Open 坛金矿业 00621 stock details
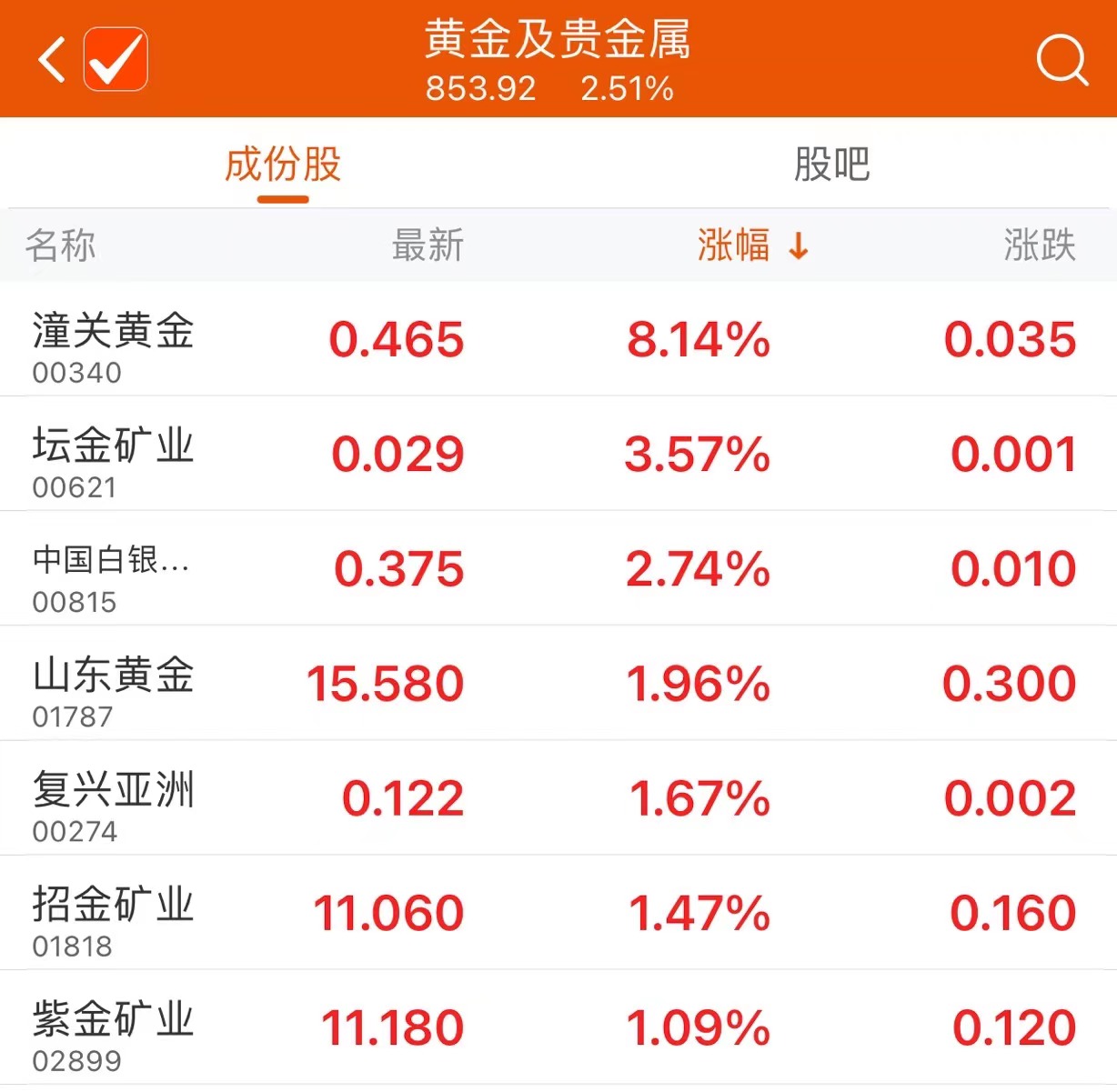This screenshot has height=1092, width=1117. (x=113, y=454)
